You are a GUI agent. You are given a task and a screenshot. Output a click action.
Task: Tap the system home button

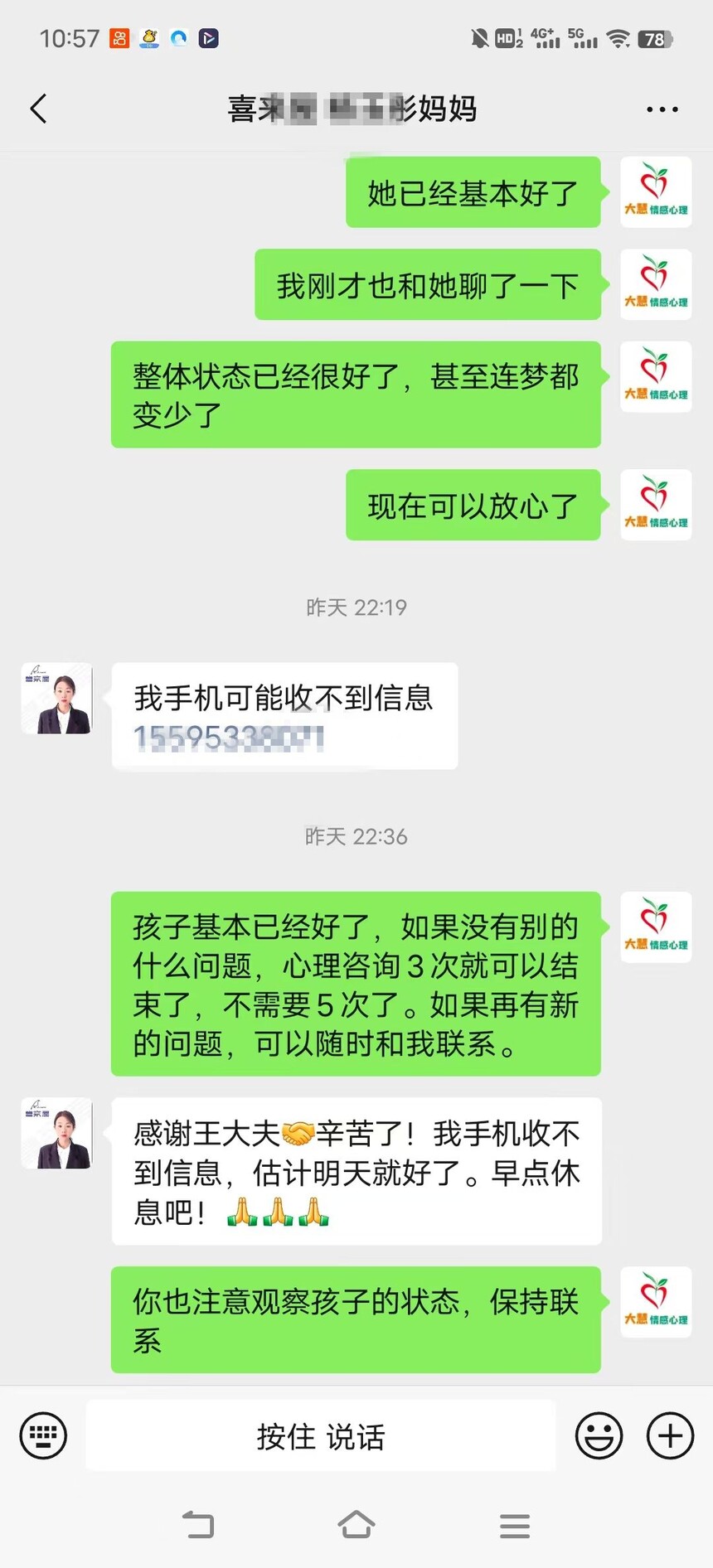click(356, 1525)
